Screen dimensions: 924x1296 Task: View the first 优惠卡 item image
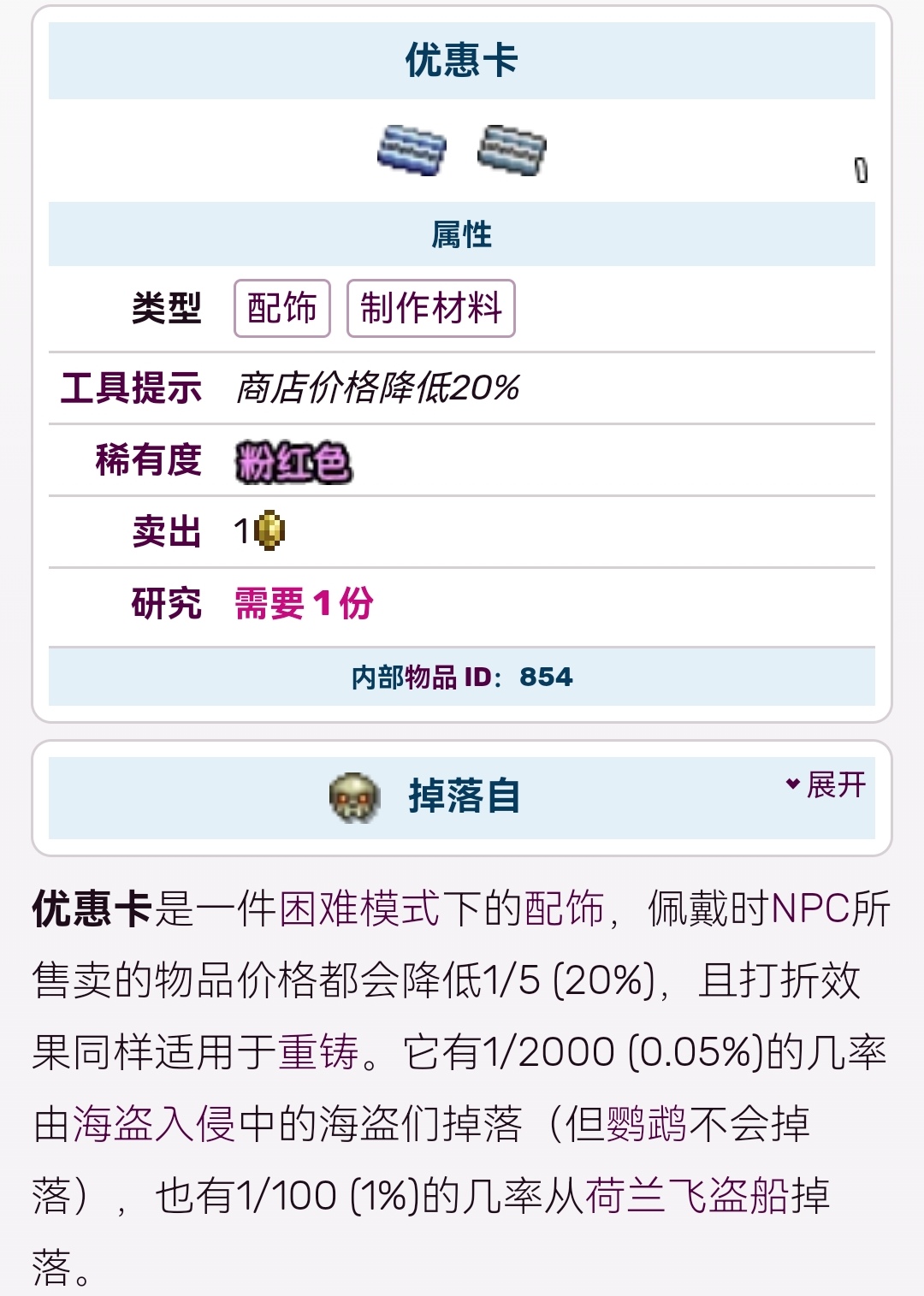point(412,151)
